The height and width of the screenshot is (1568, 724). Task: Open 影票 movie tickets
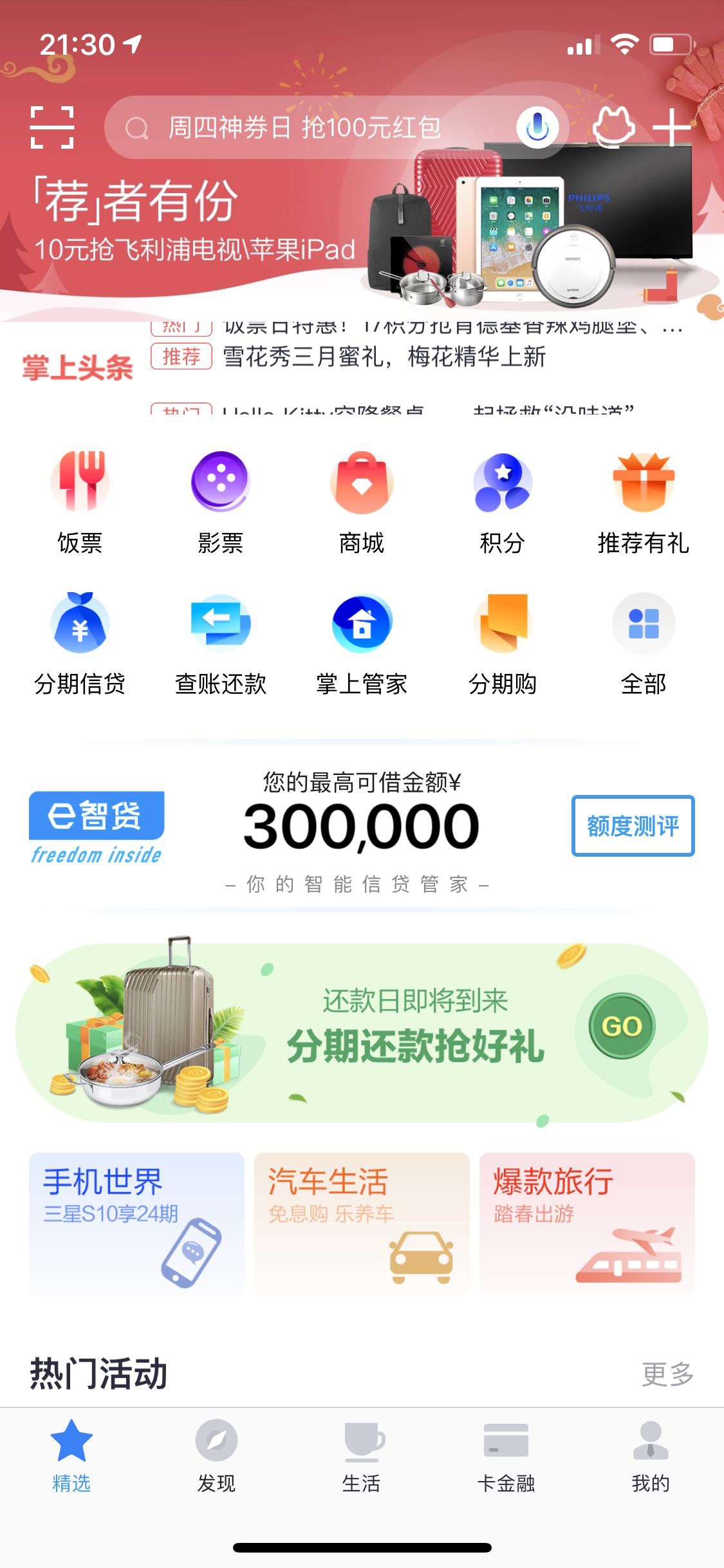coord(221,502)
